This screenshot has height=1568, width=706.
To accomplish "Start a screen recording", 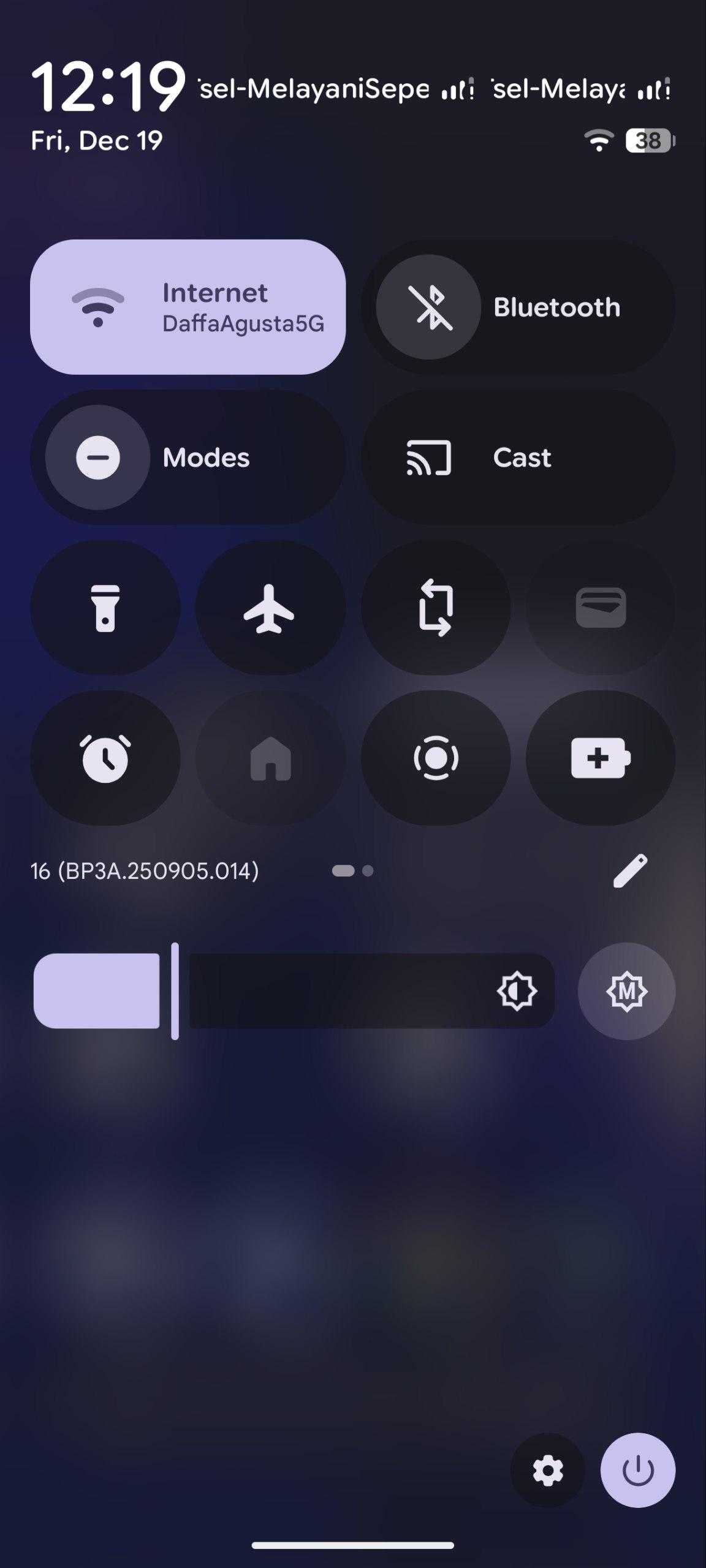I will pos(436,758).
